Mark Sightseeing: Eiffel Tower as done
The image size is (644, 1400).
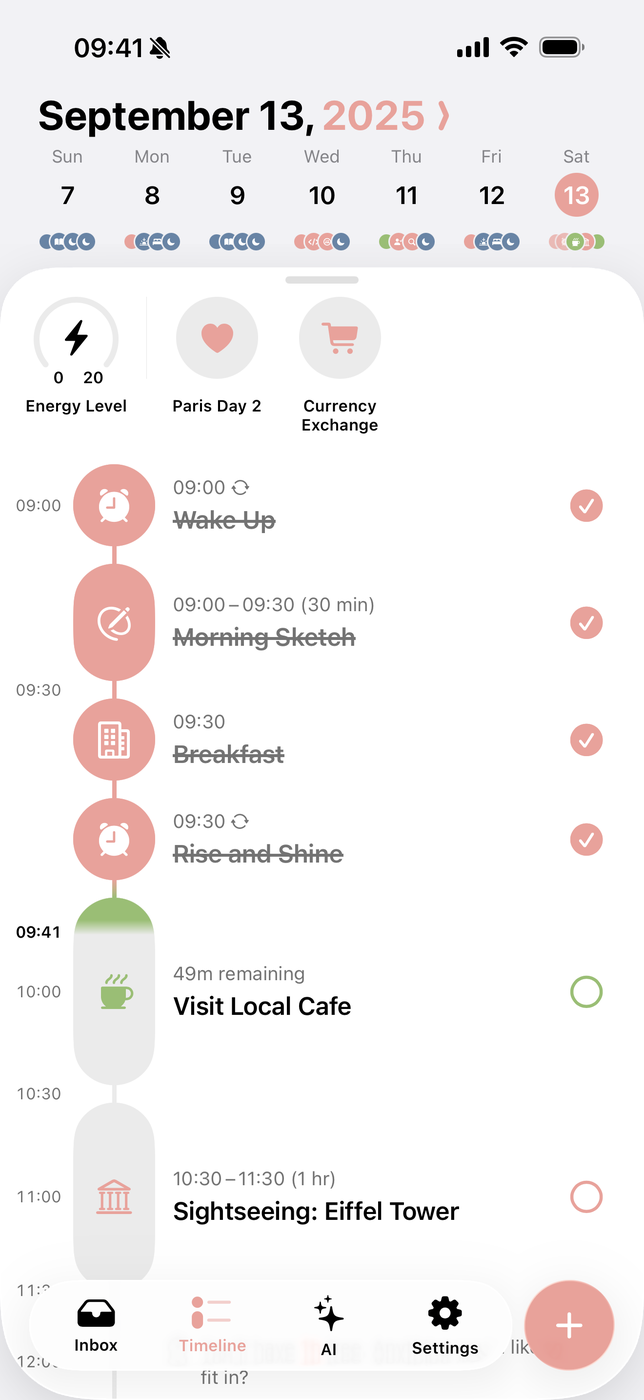coord(586,1197)
